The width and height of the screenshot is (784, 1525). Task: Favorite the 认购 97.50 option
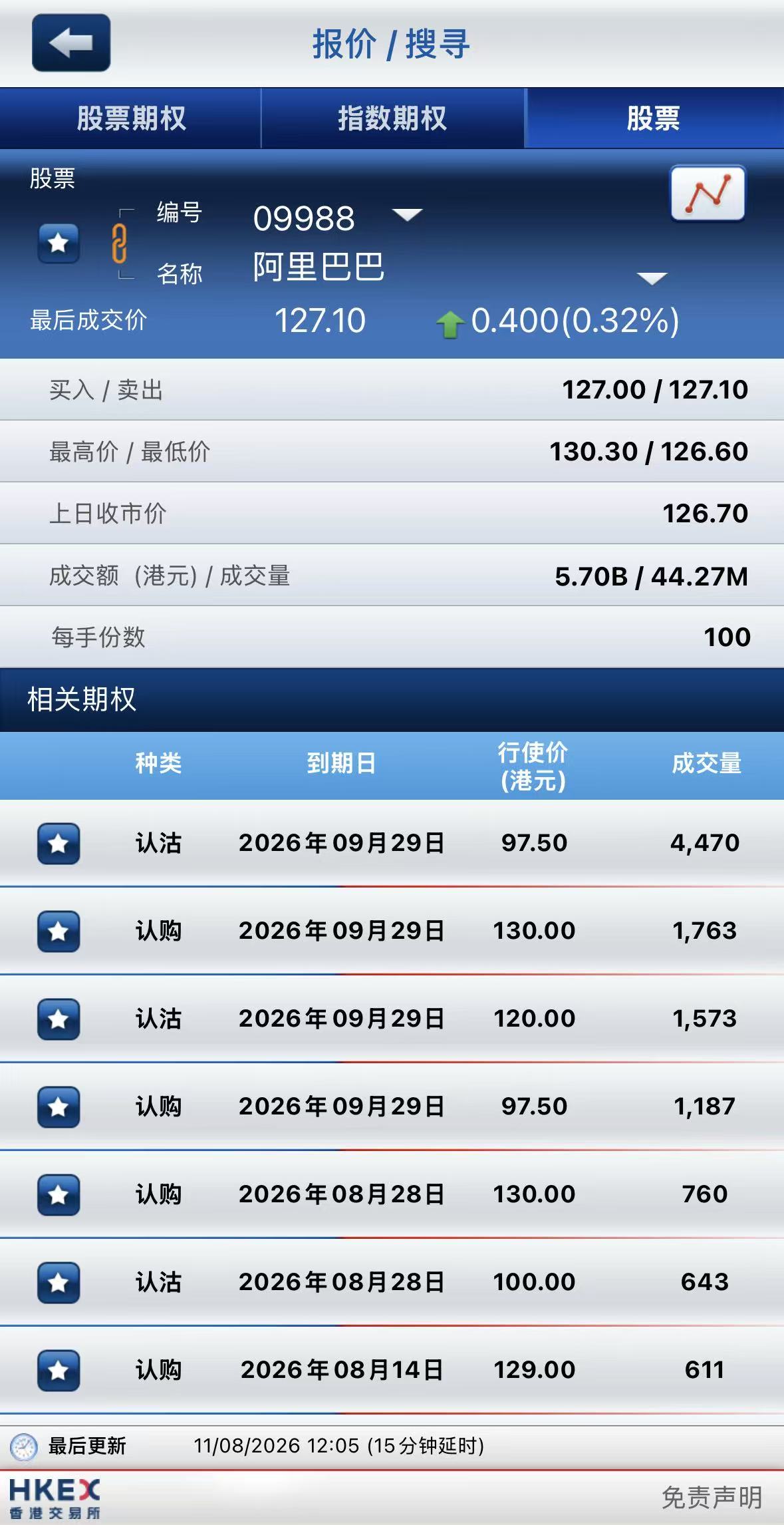click(59, 1107)
